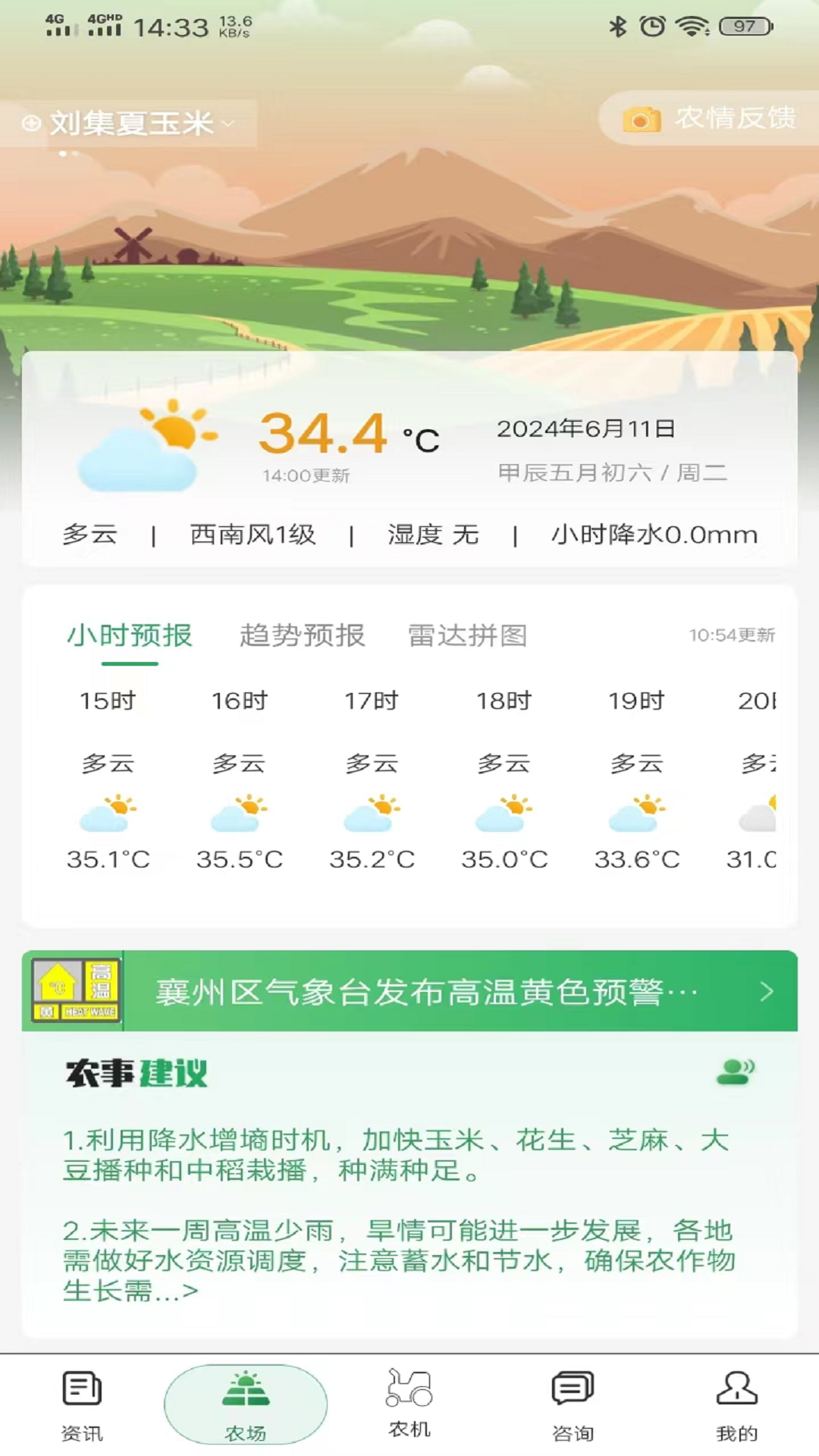Expand the high temperature warning via right arrow
Image resolution: width=819 pixels, height=1456 pixels.
coord(767,991)
